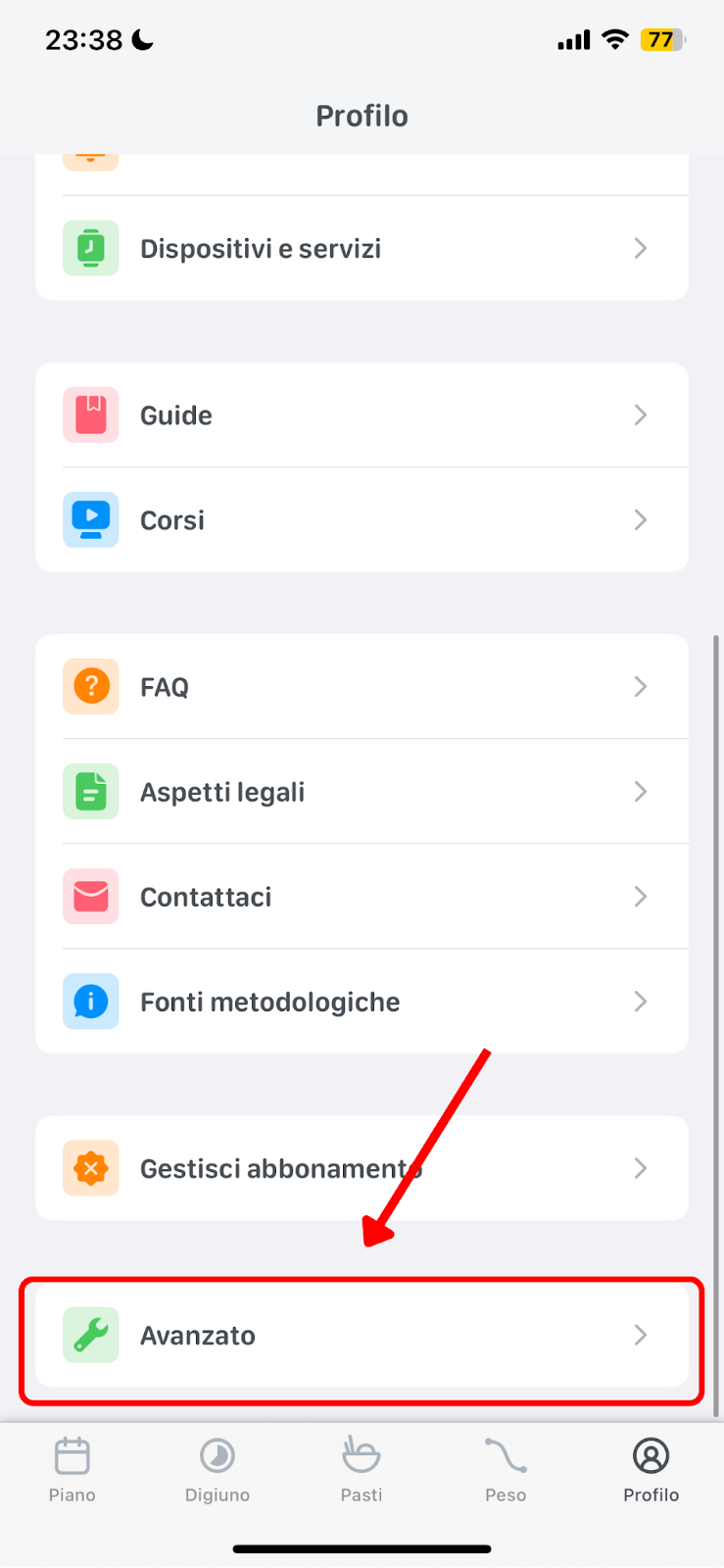Open the Avanzato settings
724x1568 pixels.
tap(362, 1335)
